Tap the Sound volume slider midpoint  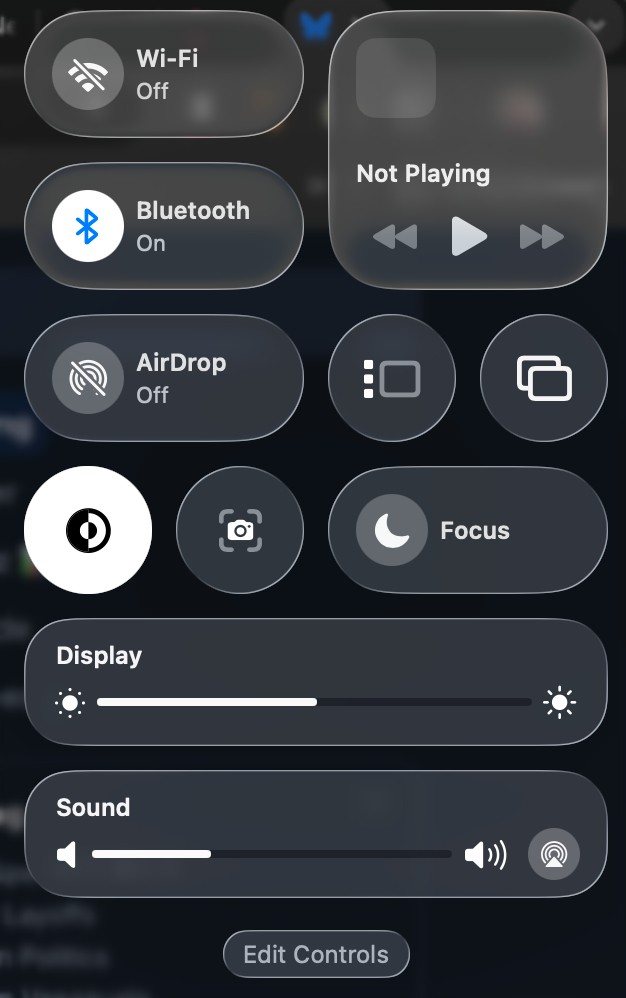pyautogui.click(x=272, y=855)
